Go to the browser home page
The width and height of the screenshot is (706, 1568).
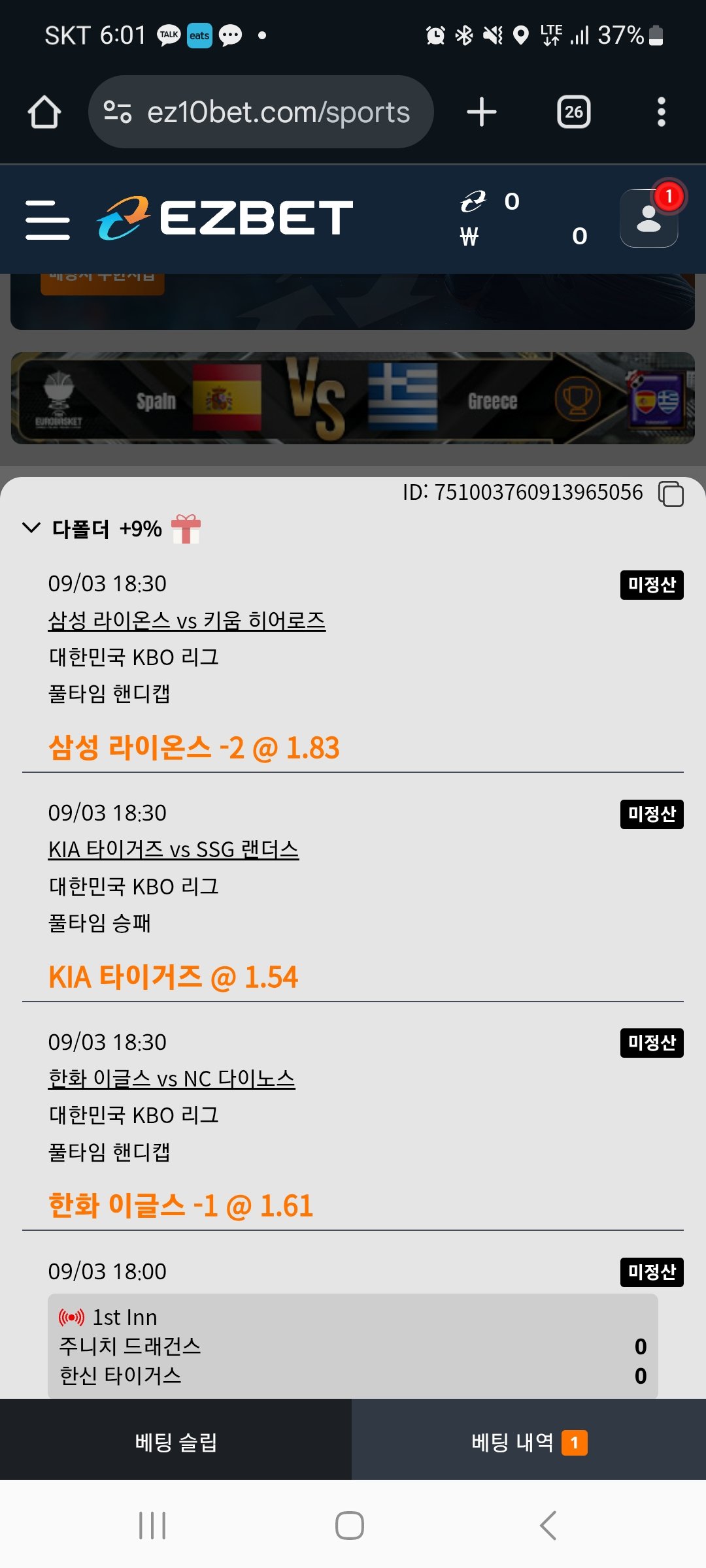click(x=44, y=112)
